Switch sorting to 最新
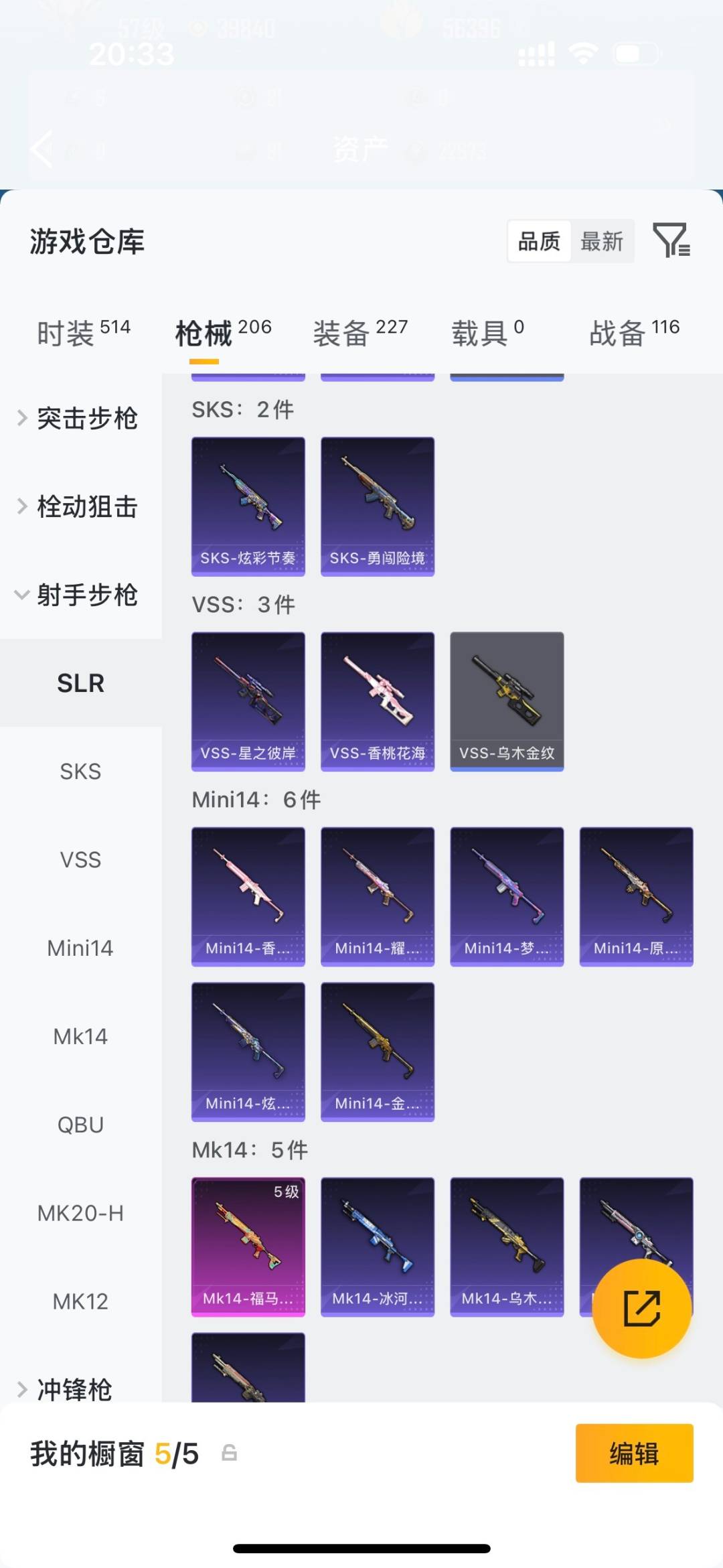723x1568 pixels. [x=602, y=241]
